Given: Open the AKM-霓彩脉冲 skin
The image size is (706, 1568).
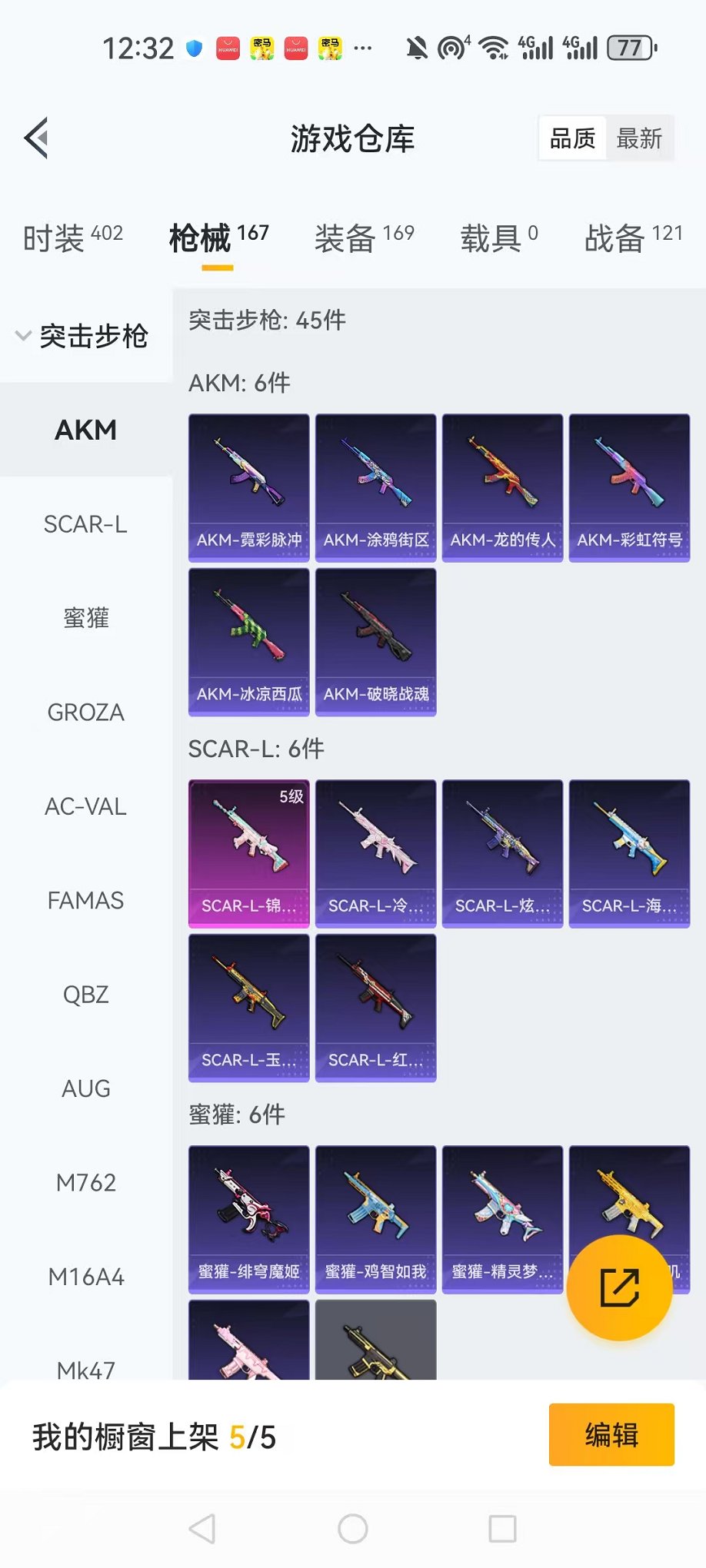Looking at the screenshot, I should pyautogui.click(x=249, y=488).
